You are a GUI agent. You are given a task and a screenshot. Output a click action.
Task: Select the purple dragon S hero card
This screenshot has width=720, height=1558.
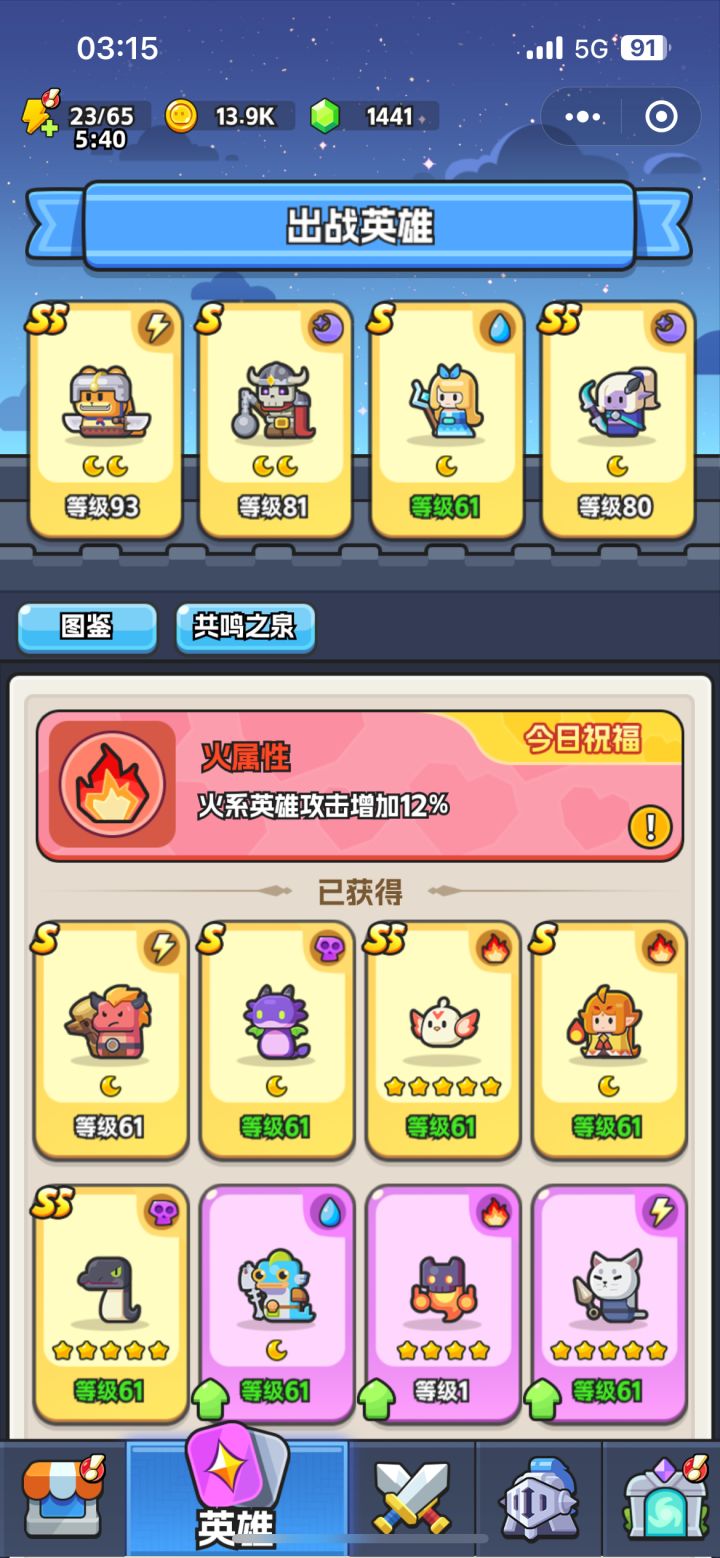point(276,1040)
